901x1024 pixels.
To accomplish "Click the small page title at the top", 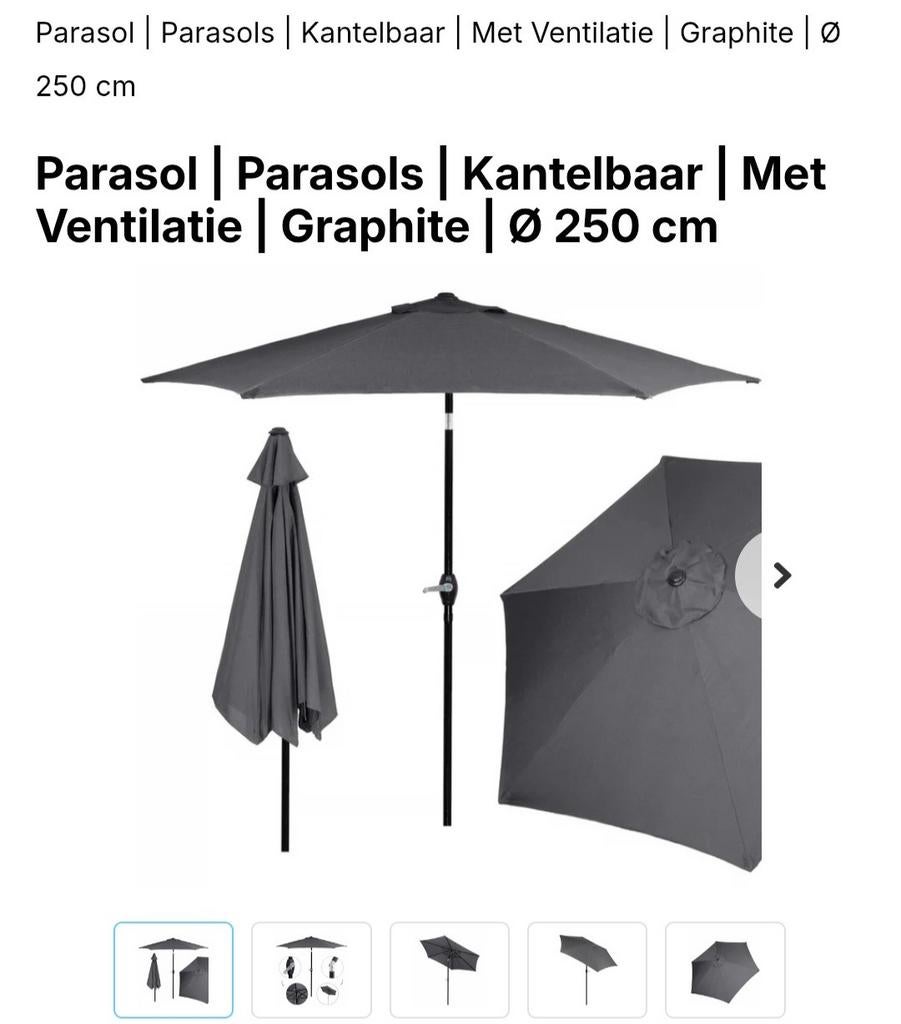I will pyautogui.click(x=430, y=33).
